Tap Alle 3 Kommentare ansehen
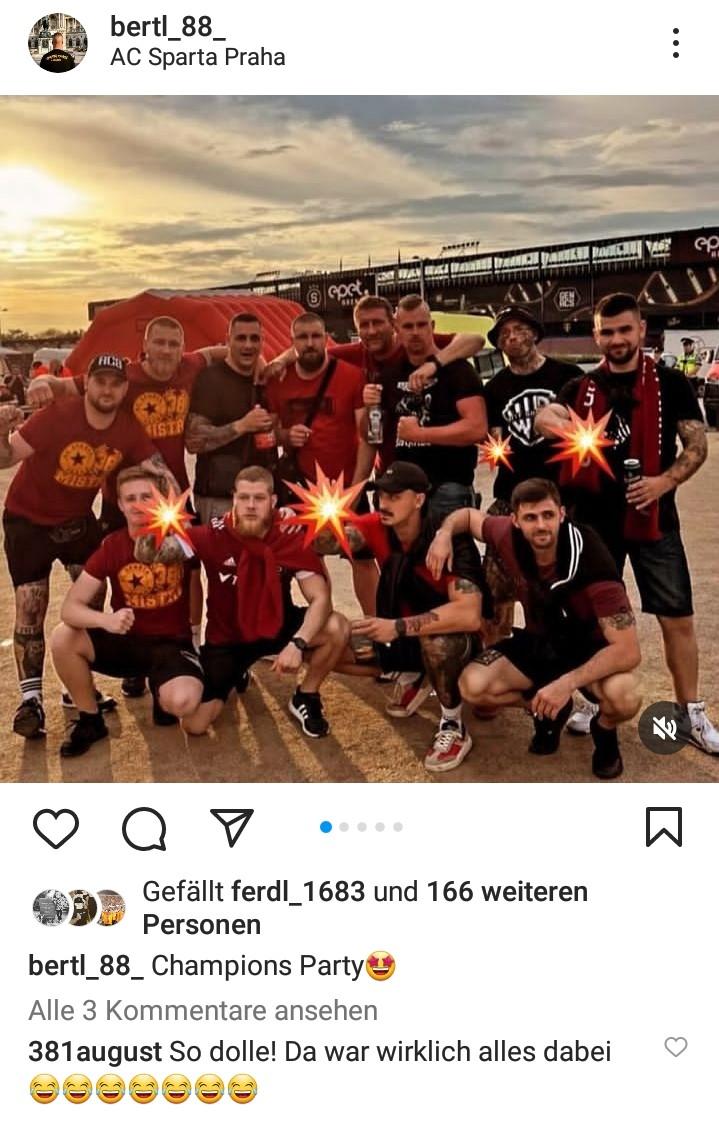 [x=203, y=1010]
